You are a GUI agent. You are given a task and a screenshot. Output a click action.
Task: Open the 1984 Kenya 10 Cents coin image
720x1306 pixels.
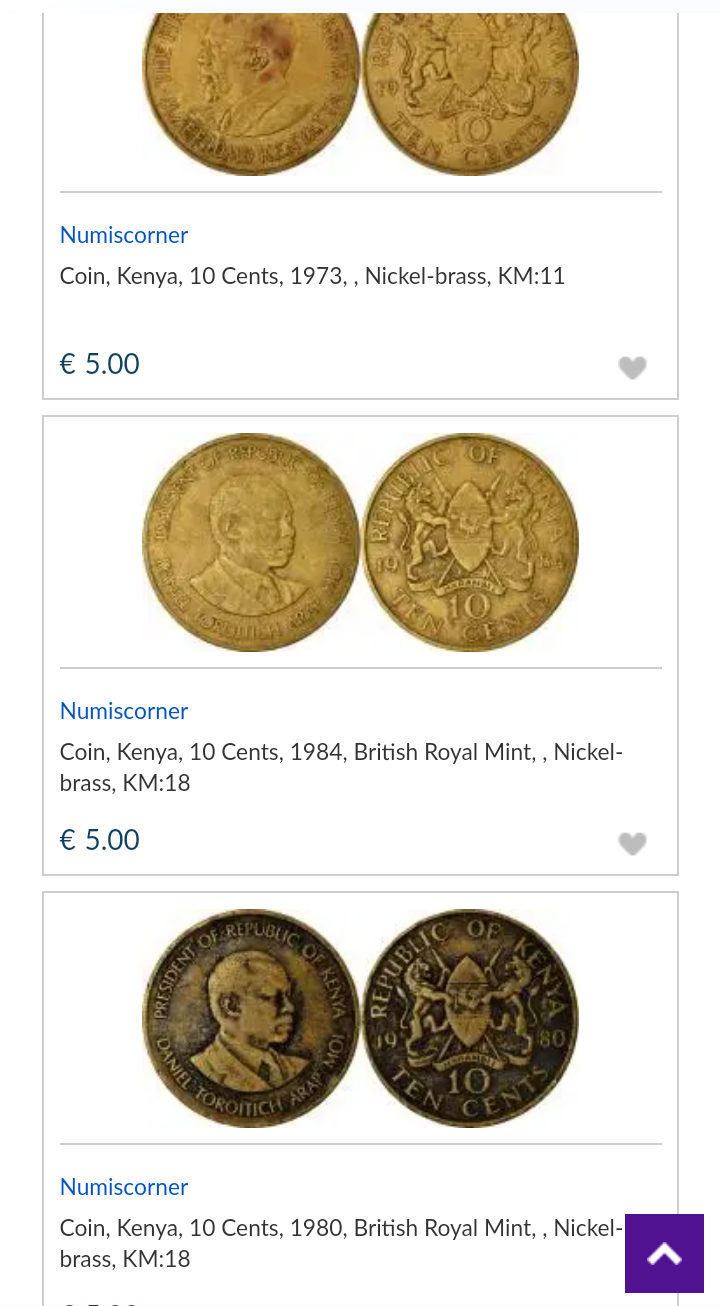coord(360,542)
